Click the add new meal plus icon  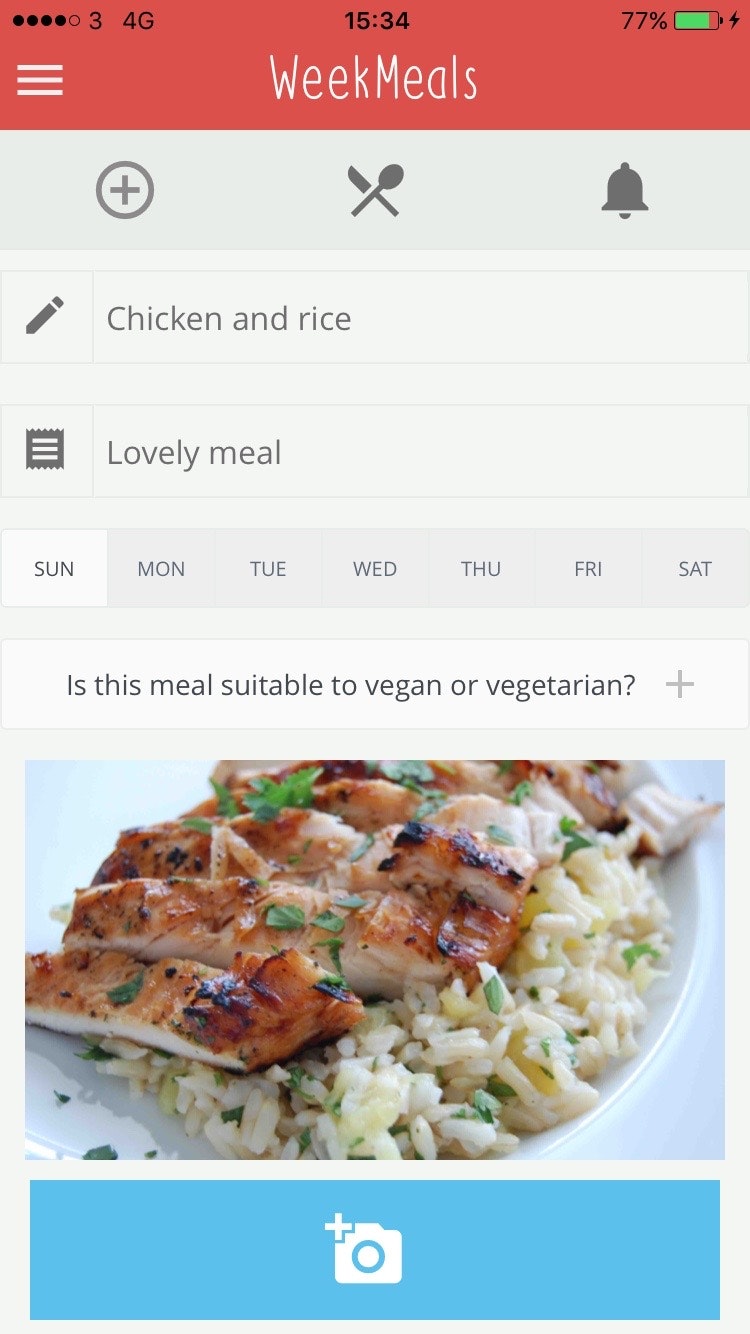coord(125,190)
